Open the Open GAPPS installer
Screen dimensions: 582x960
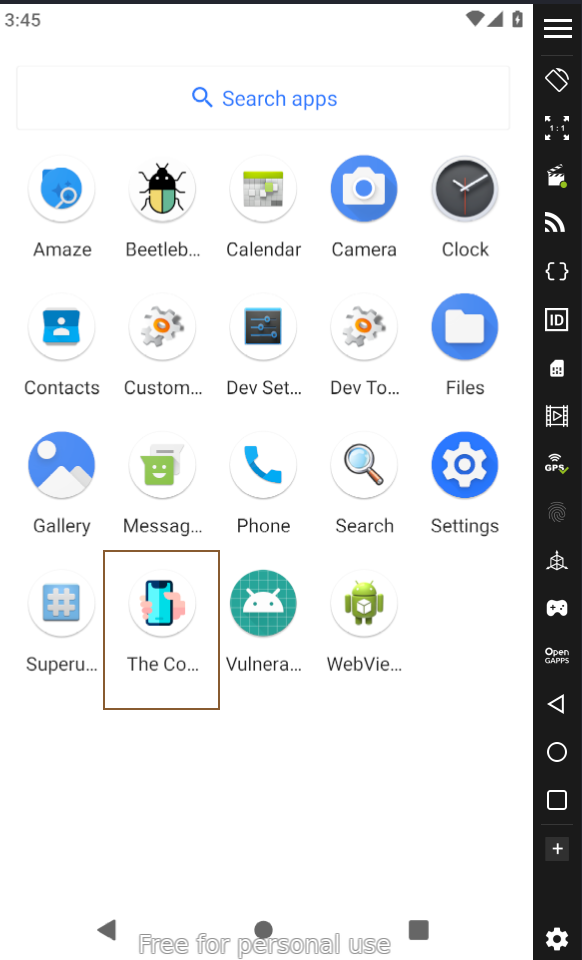point(557,656)
